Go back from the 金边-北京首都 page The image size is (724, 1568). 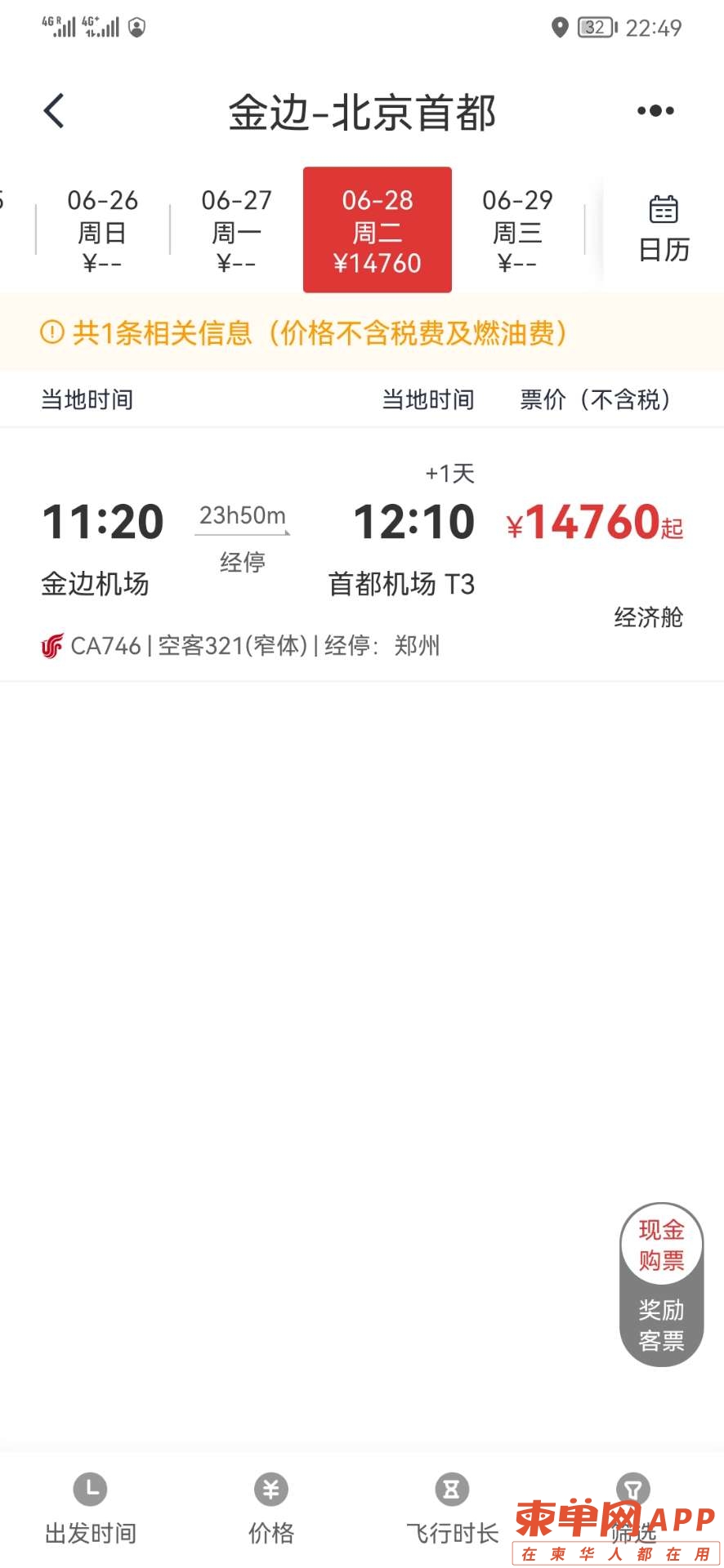click(54, 111)
